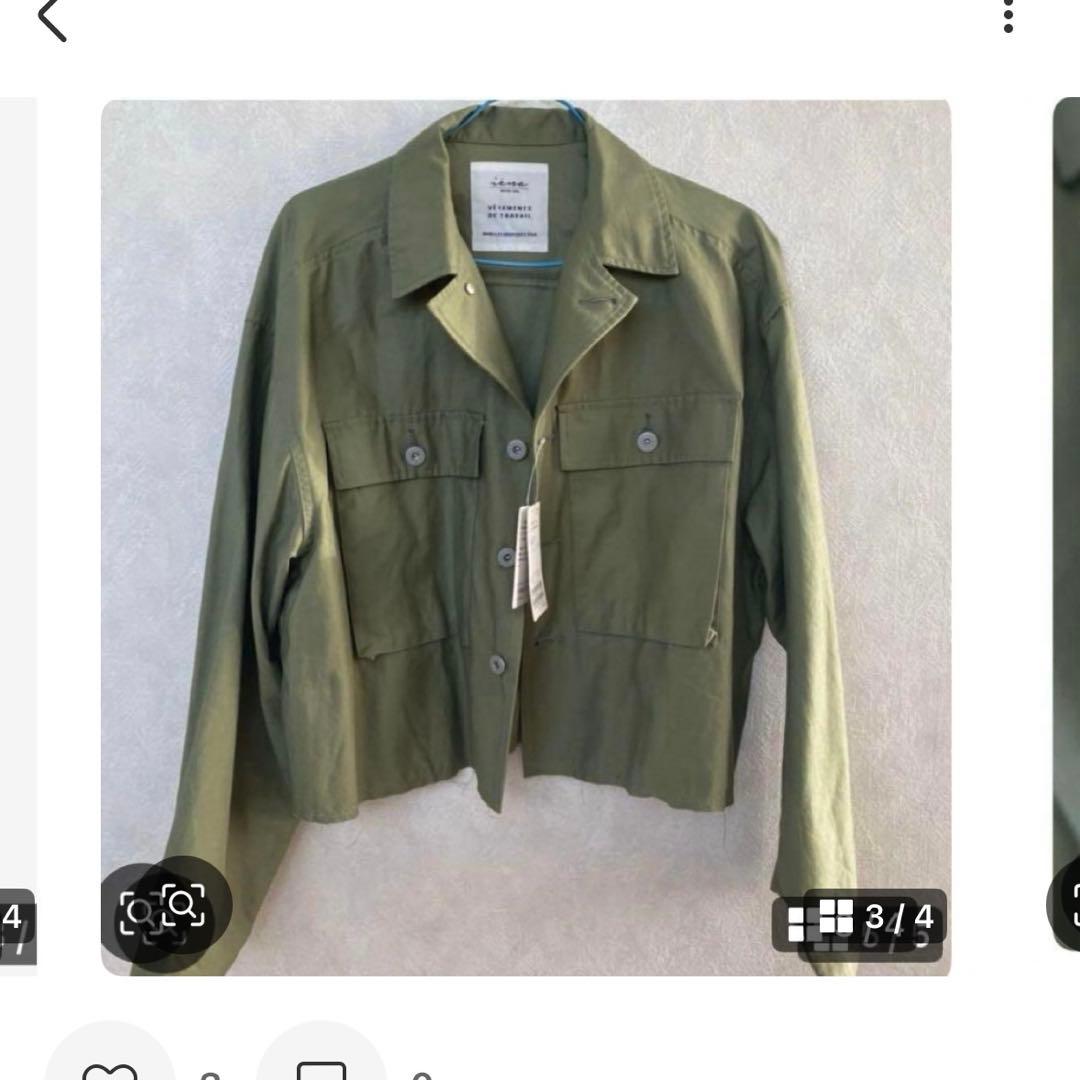The width and height of the screenshot is (1080, 1080).
Task: Search similar items with the image lens icon
Action: tap(181, 906)
